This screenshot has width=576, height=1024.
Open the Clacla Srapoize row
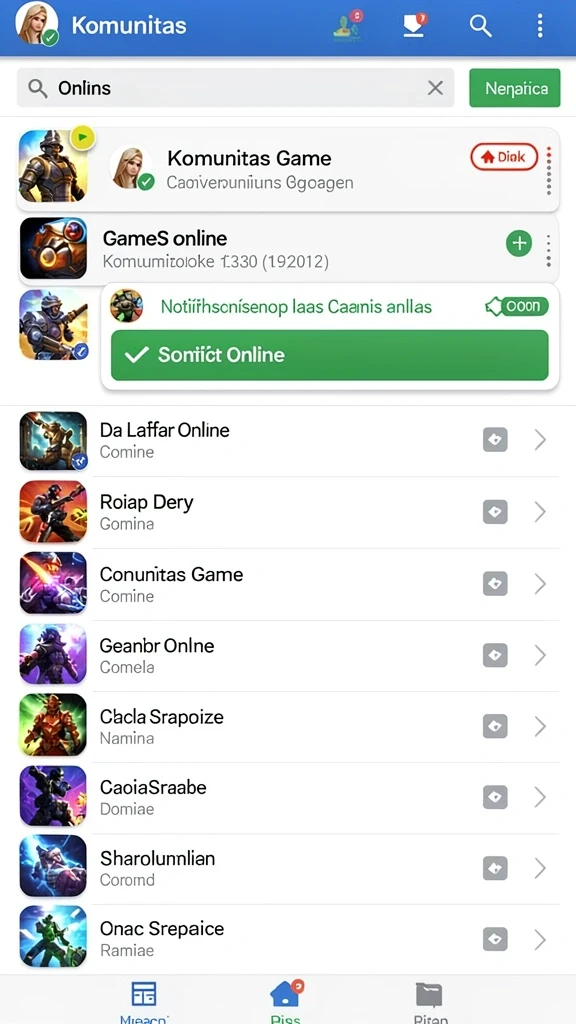click(288, 727)
